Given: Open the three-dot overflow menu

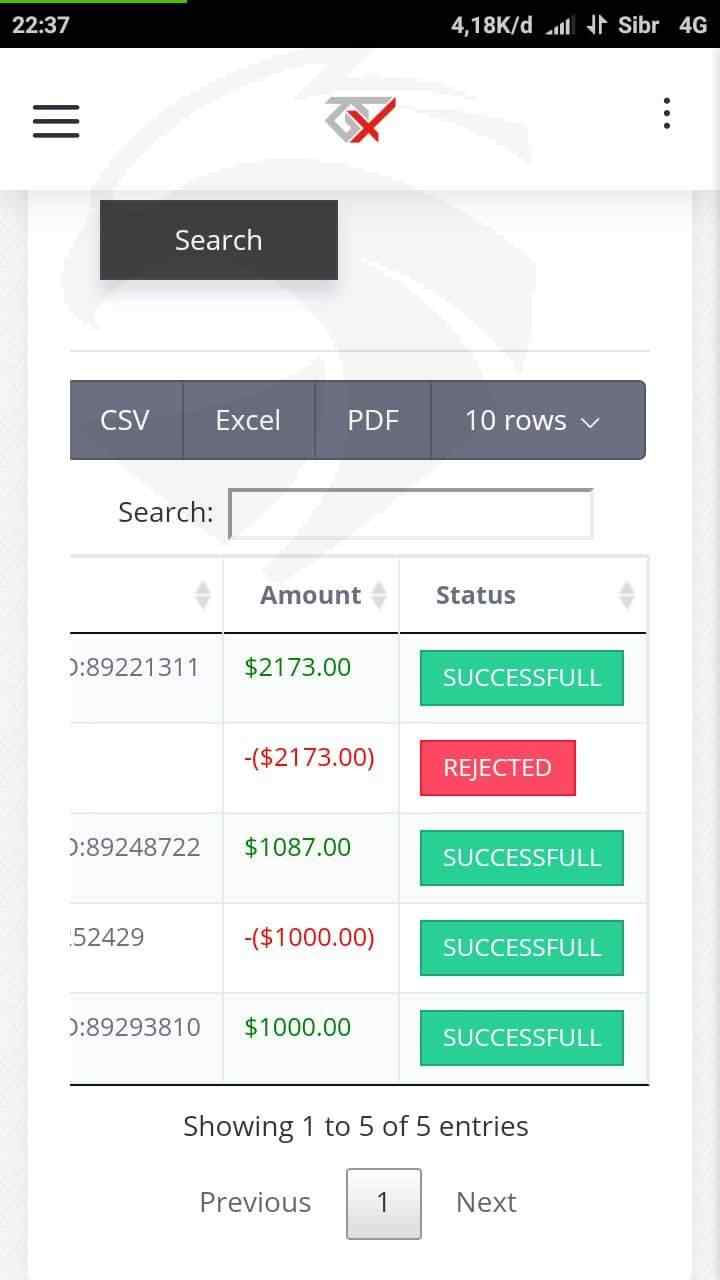Looking at the screenshot, I should click(x=667, y=113).
